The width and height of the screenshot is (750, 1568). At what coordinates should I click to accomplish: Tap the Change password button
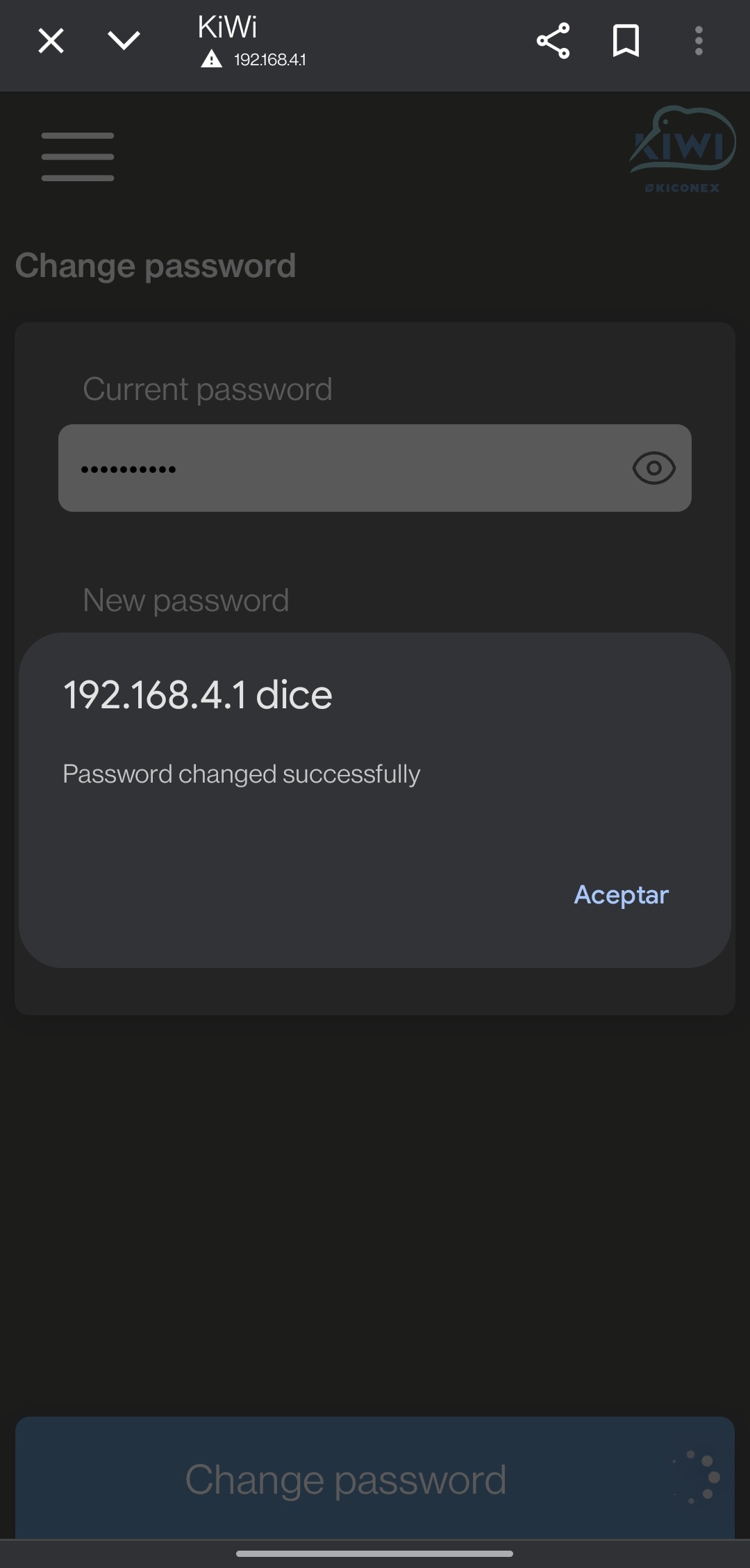(x=346, y=1479)
